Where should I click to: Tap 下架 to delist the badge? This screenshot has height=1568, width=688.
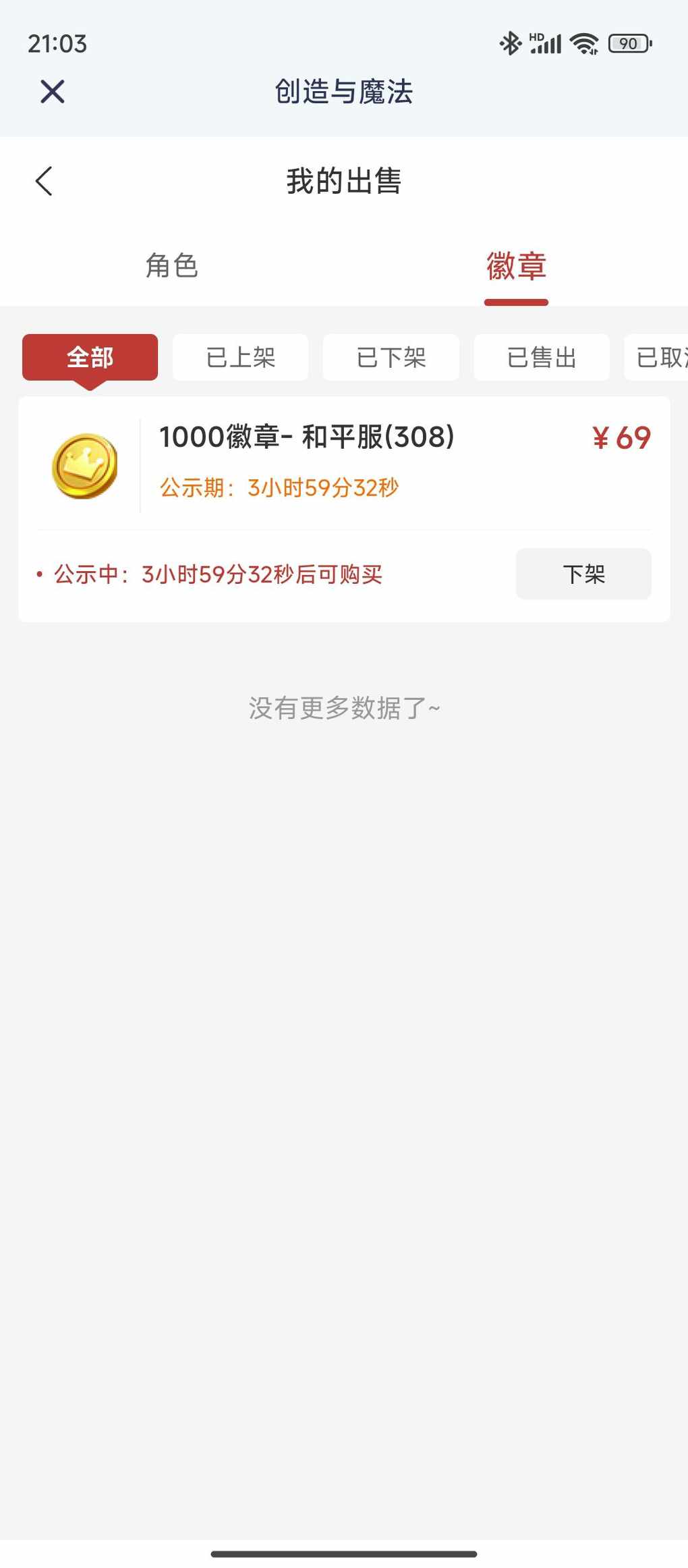point(583,574)
